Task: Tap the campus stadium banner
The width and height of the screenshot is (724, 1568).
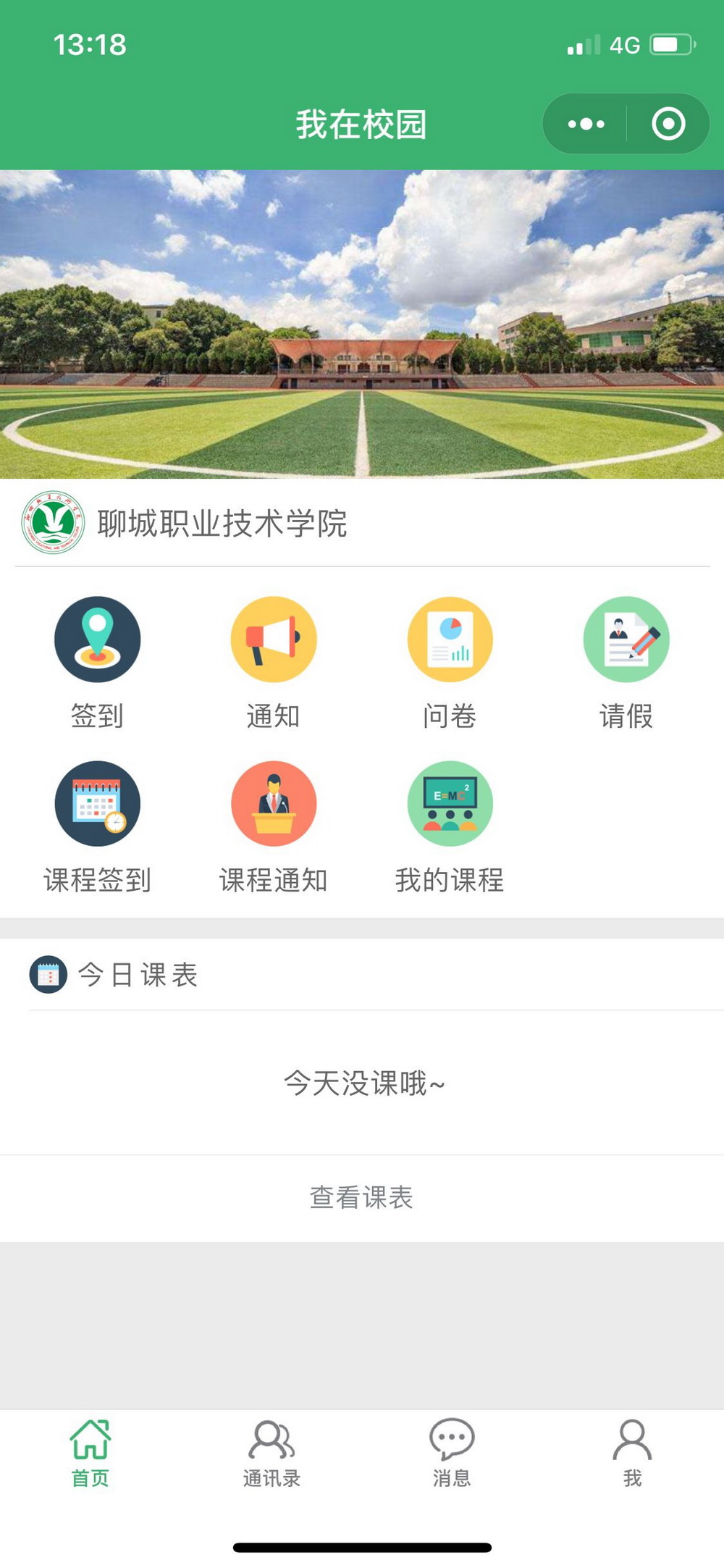Action: pos(362,324)
